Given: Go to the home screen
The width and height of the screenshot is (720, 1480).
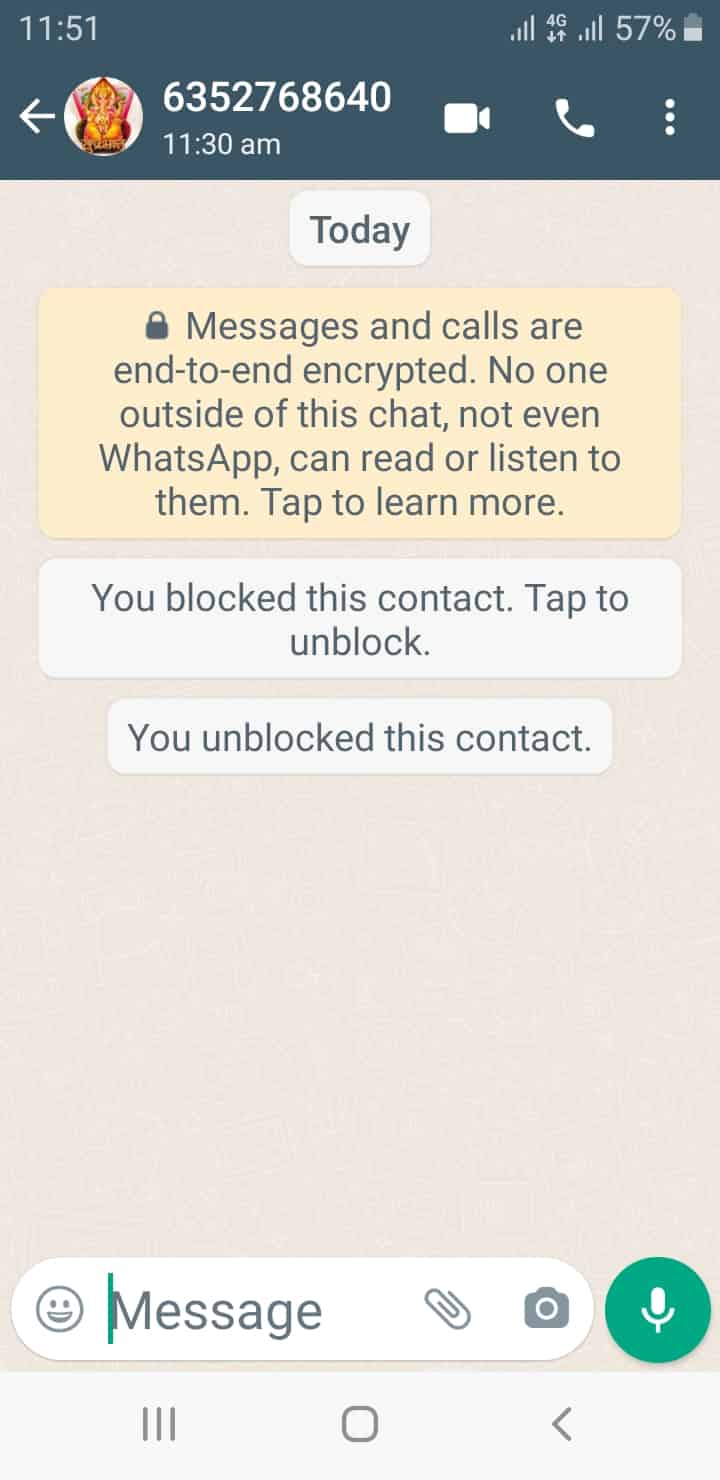Looking at the screenshot, I should coord(360,1423).
